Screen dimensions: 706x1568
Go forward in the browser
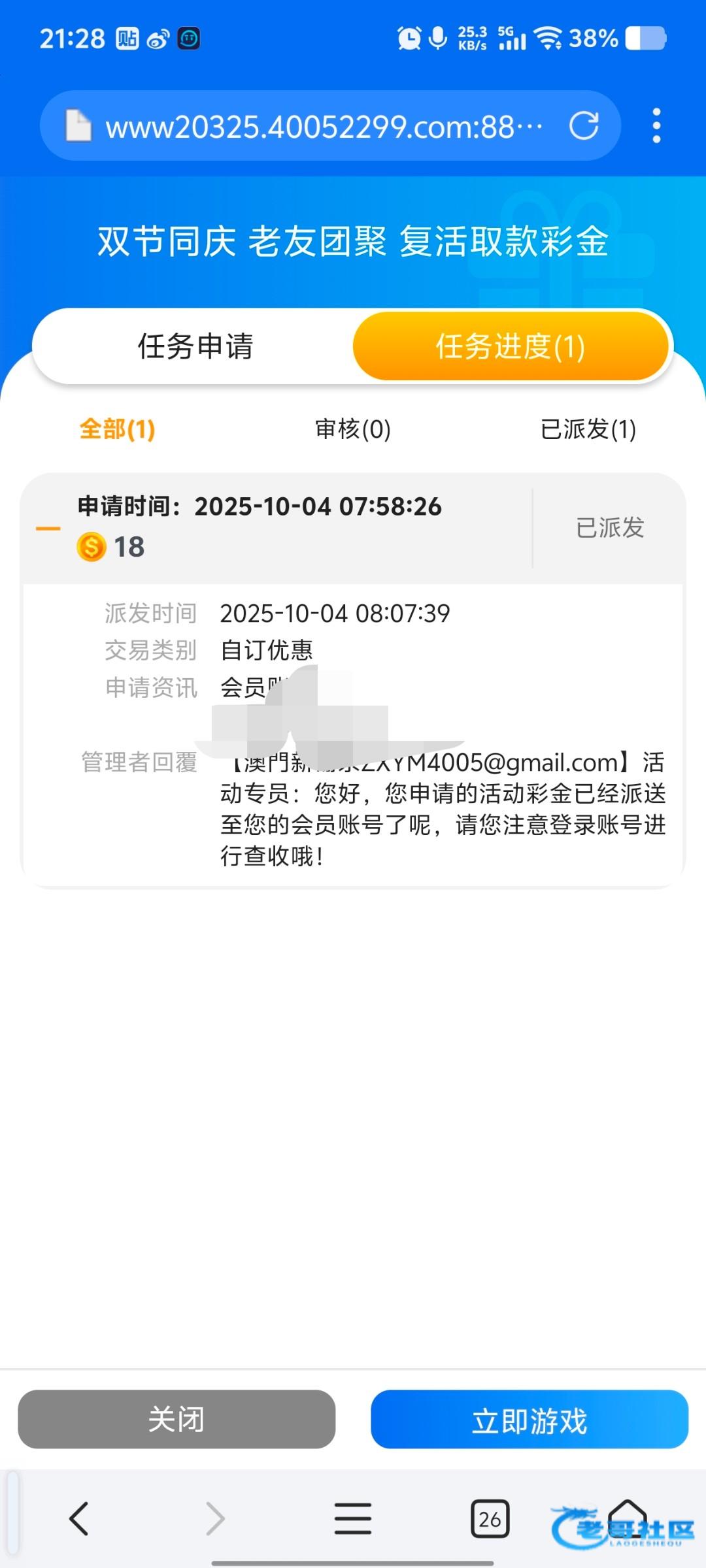215,1518
